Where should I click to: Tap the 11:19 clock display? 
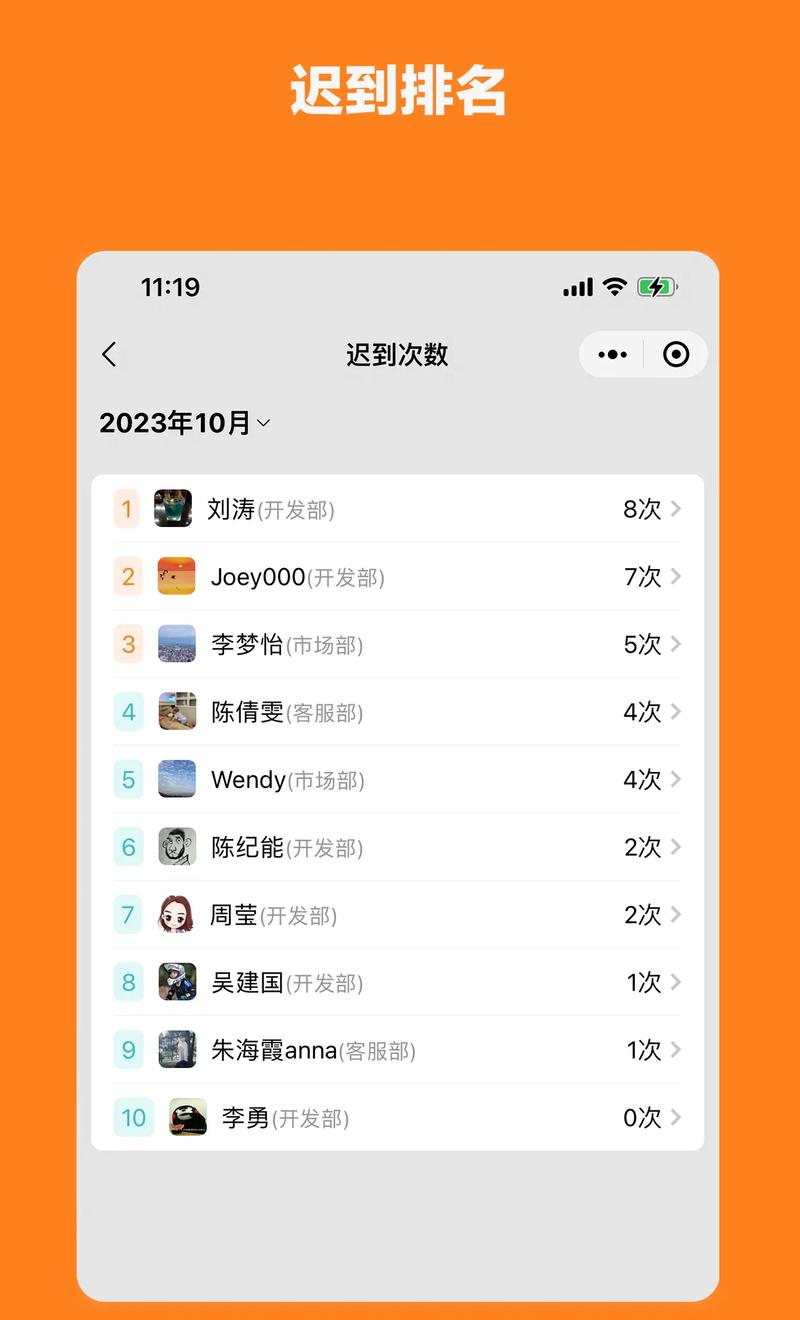click(x=171, y=287)
